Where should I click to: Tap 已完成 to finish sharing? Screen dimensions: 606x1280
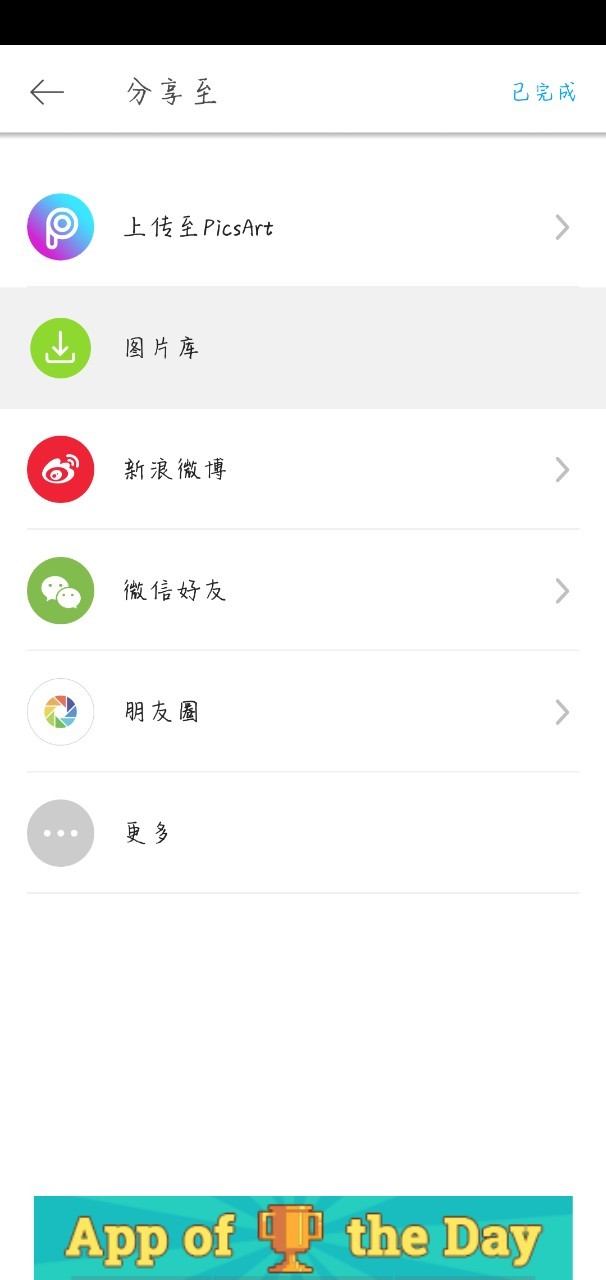[544, 92]
